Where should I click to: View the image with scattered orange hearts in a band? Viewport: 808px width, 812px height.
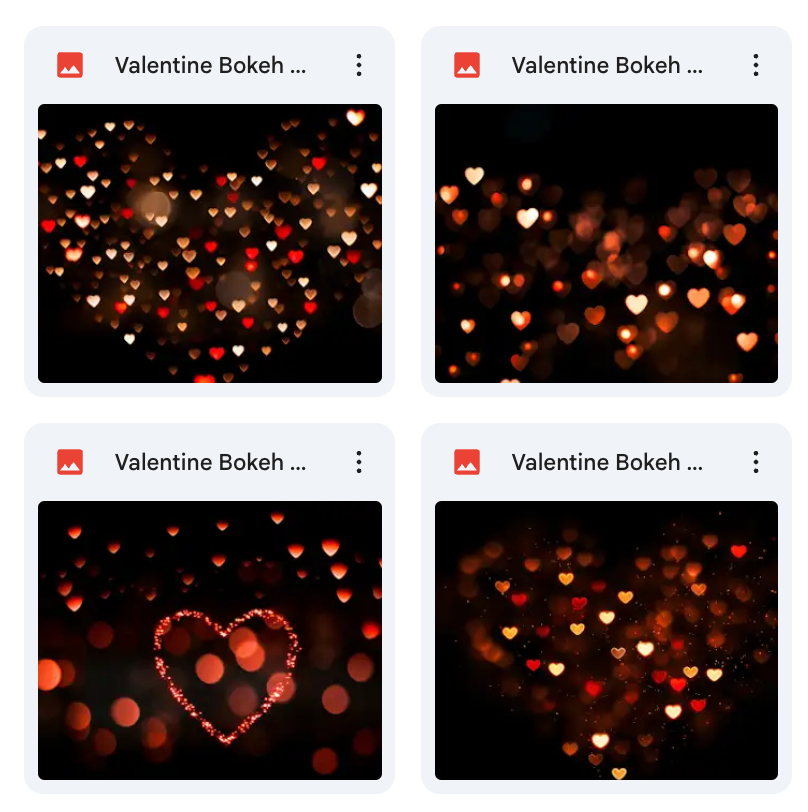point(606,243)
